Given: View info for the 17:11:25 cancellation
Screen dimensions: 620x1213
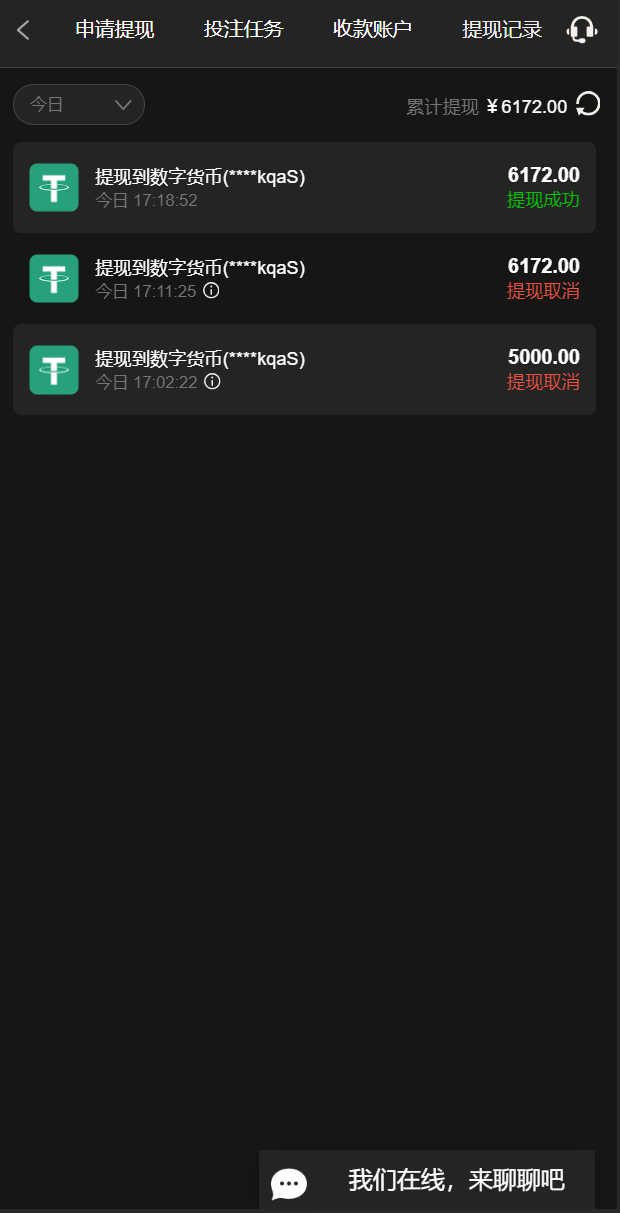Looking at the screenshot, I should pos(211,291).
